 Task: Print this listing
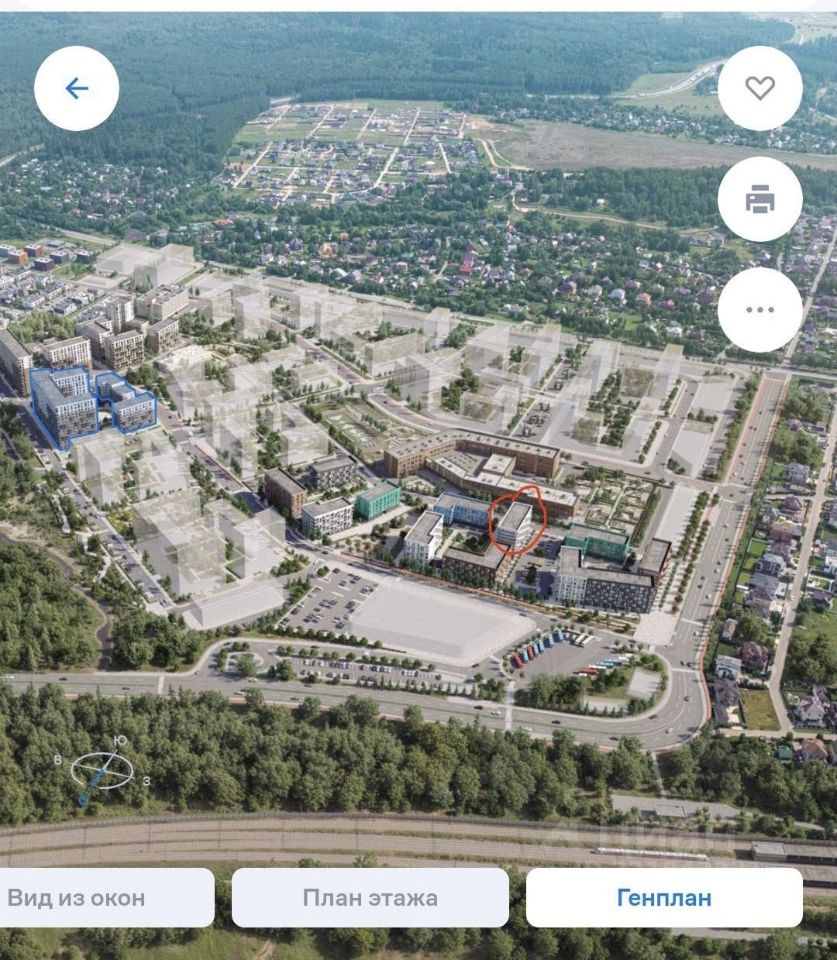point(760,200)
